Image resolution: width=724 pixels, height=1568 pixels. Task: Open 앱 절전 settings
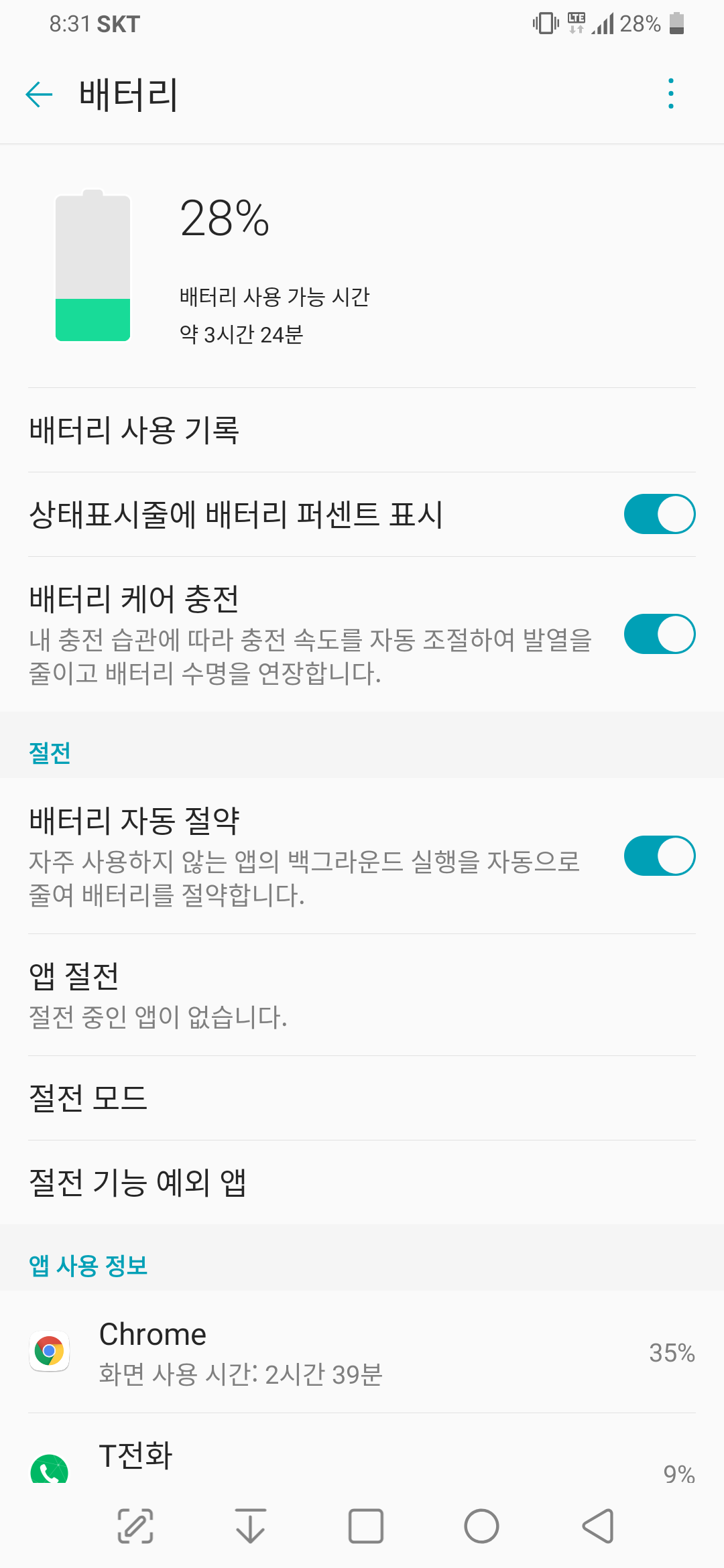(x=362, y=994)
